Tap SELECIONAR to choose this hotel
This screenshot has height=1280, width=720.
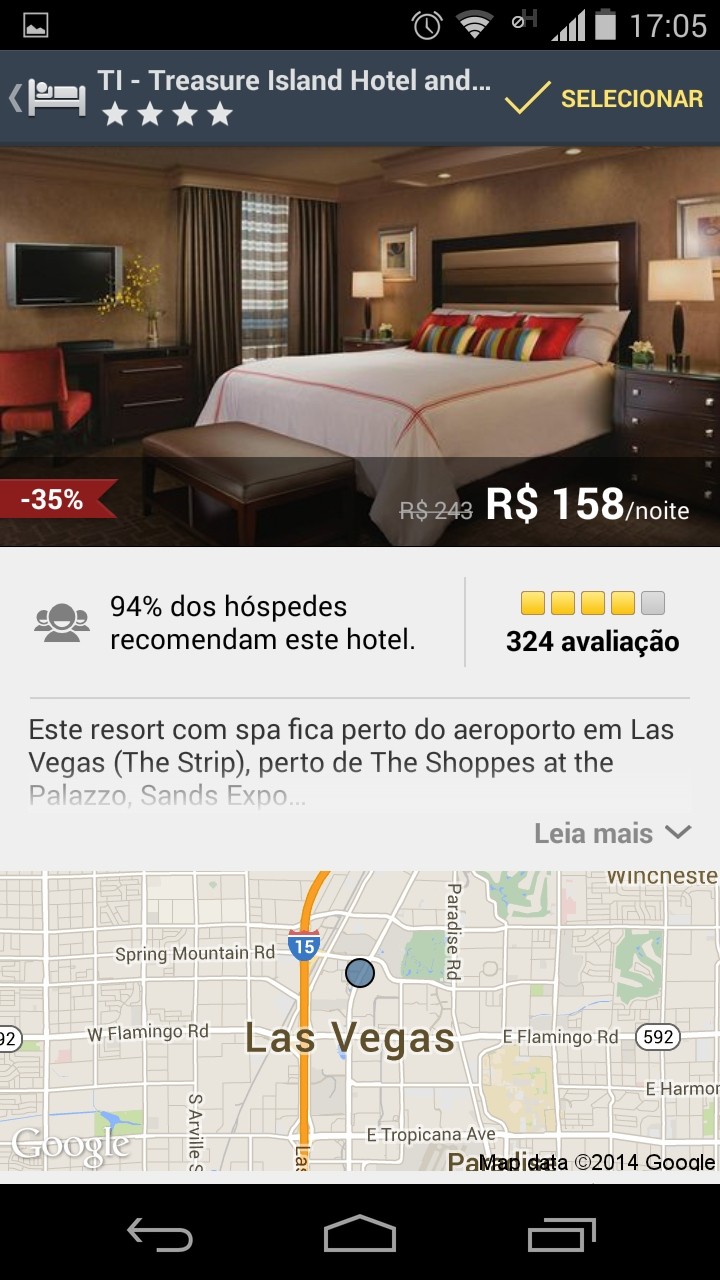pos(605,98)
